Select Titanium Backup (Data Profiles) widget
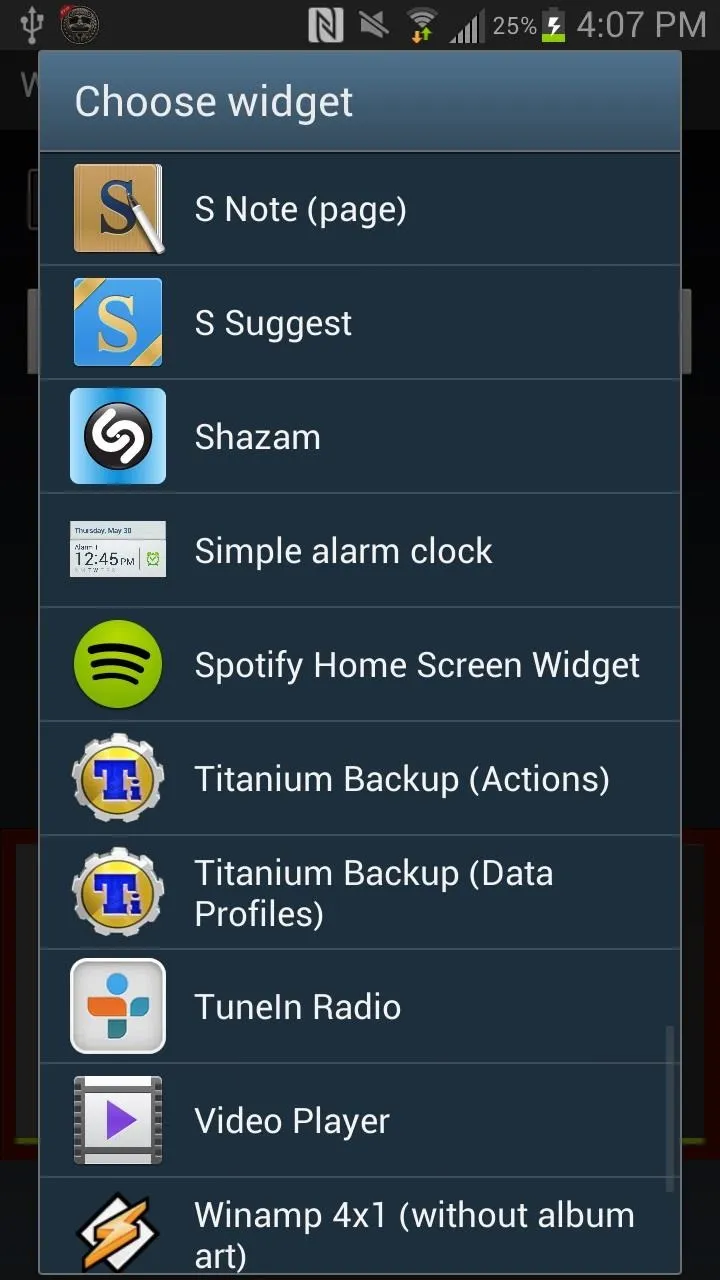720x1280 pixels. (x=359, y=893)
